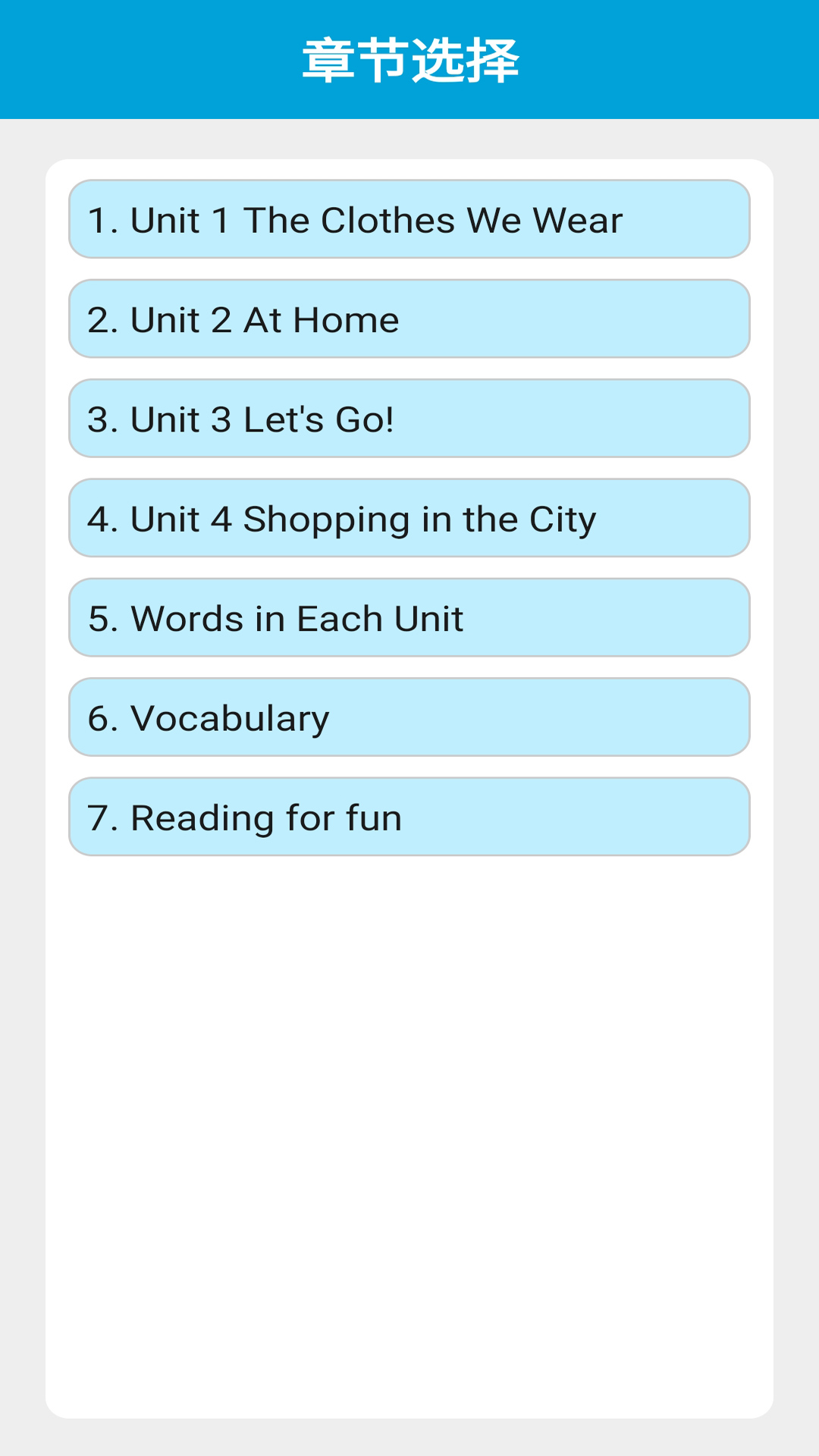
Task: Tap Reading for fun chapter
Action: point(409,817)
